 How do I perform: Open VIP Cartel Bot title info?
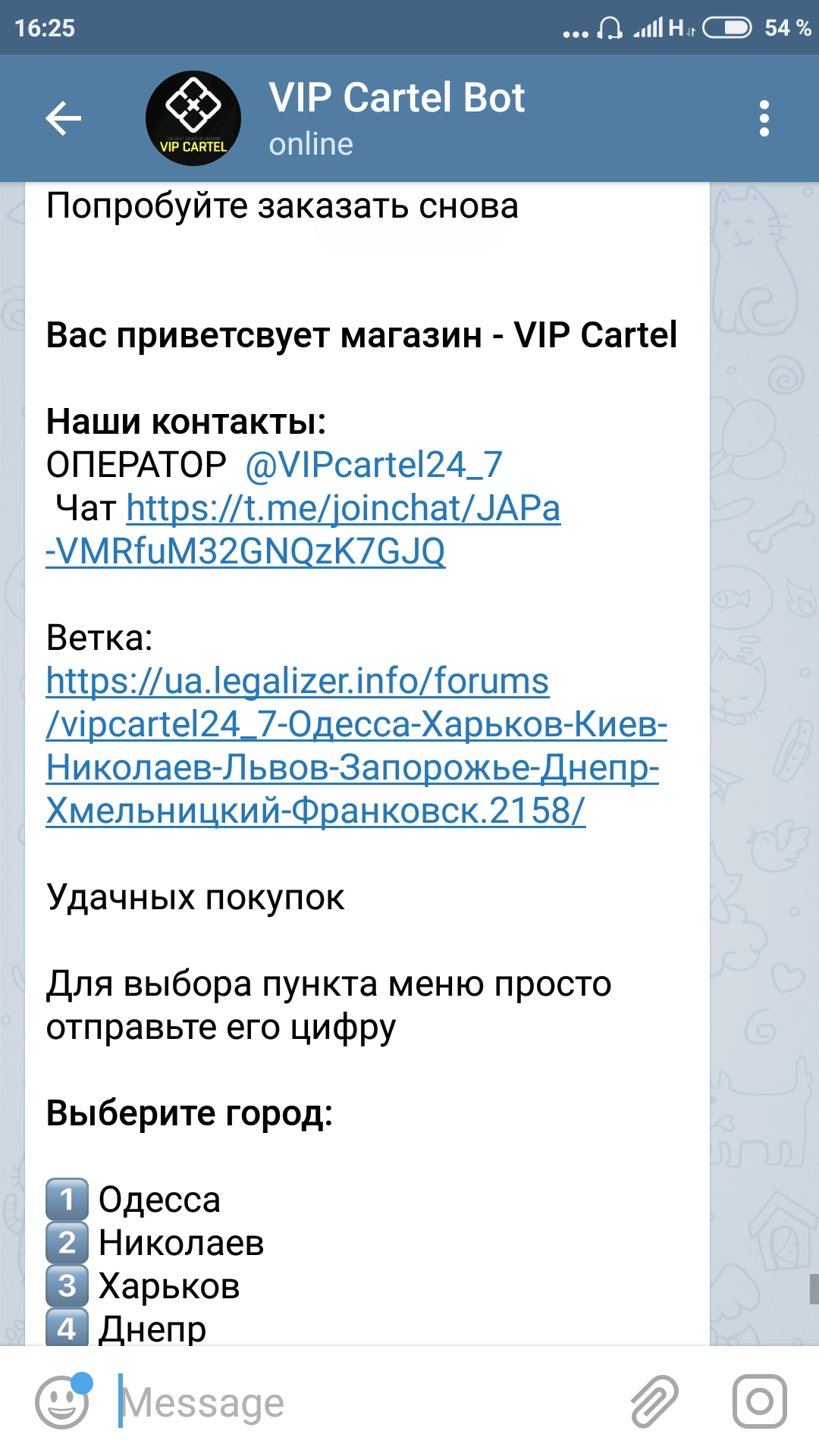pyautogui.click(x=397, y=98)
